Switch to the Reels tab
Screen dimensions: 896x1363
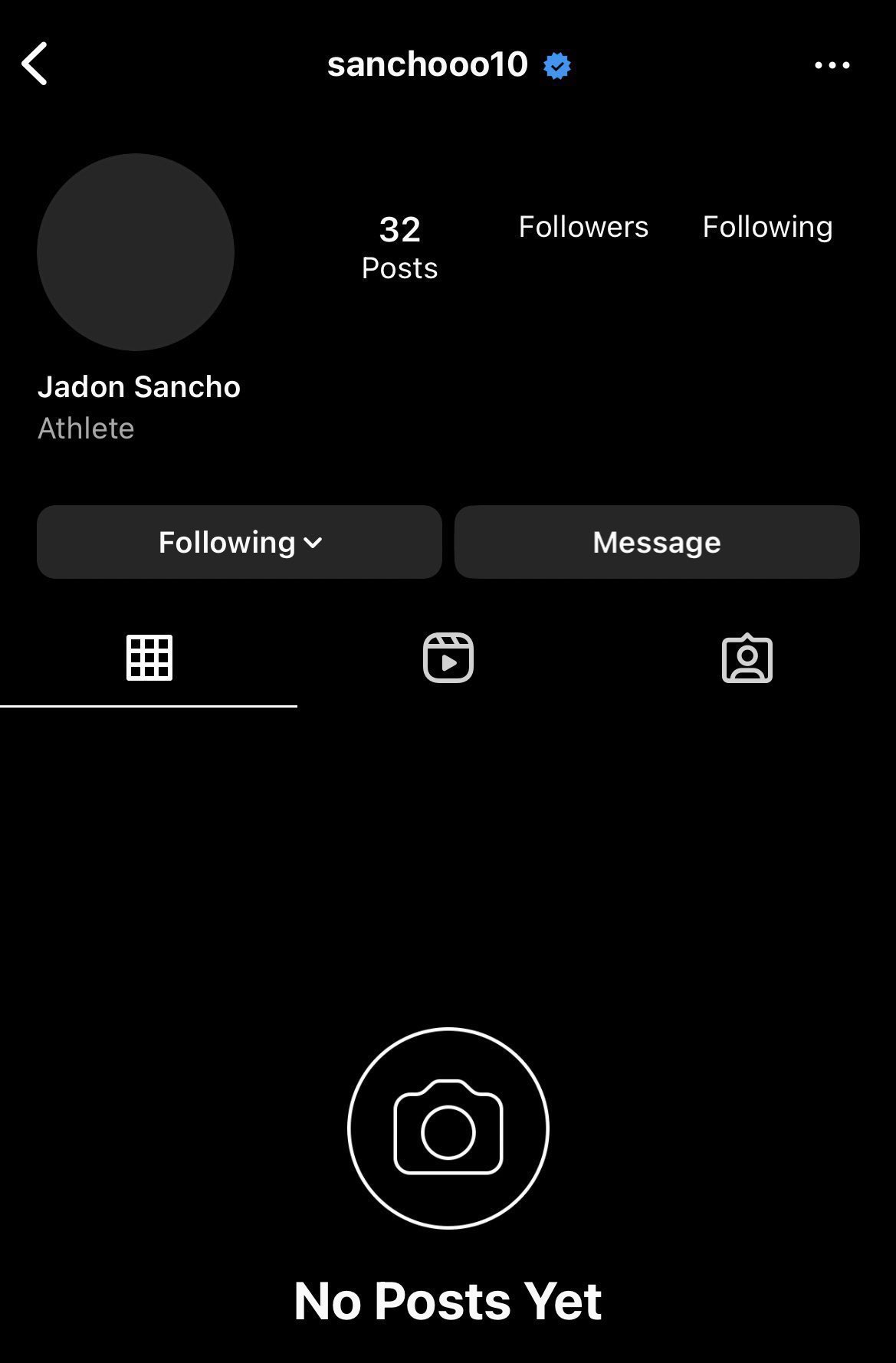(448, 658)
